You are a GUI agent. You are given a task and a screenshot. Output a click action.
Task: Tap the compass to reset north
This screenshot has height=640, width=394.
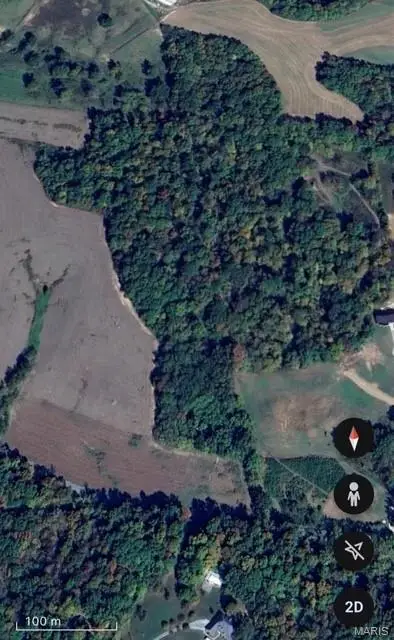[x=354, y=438]
